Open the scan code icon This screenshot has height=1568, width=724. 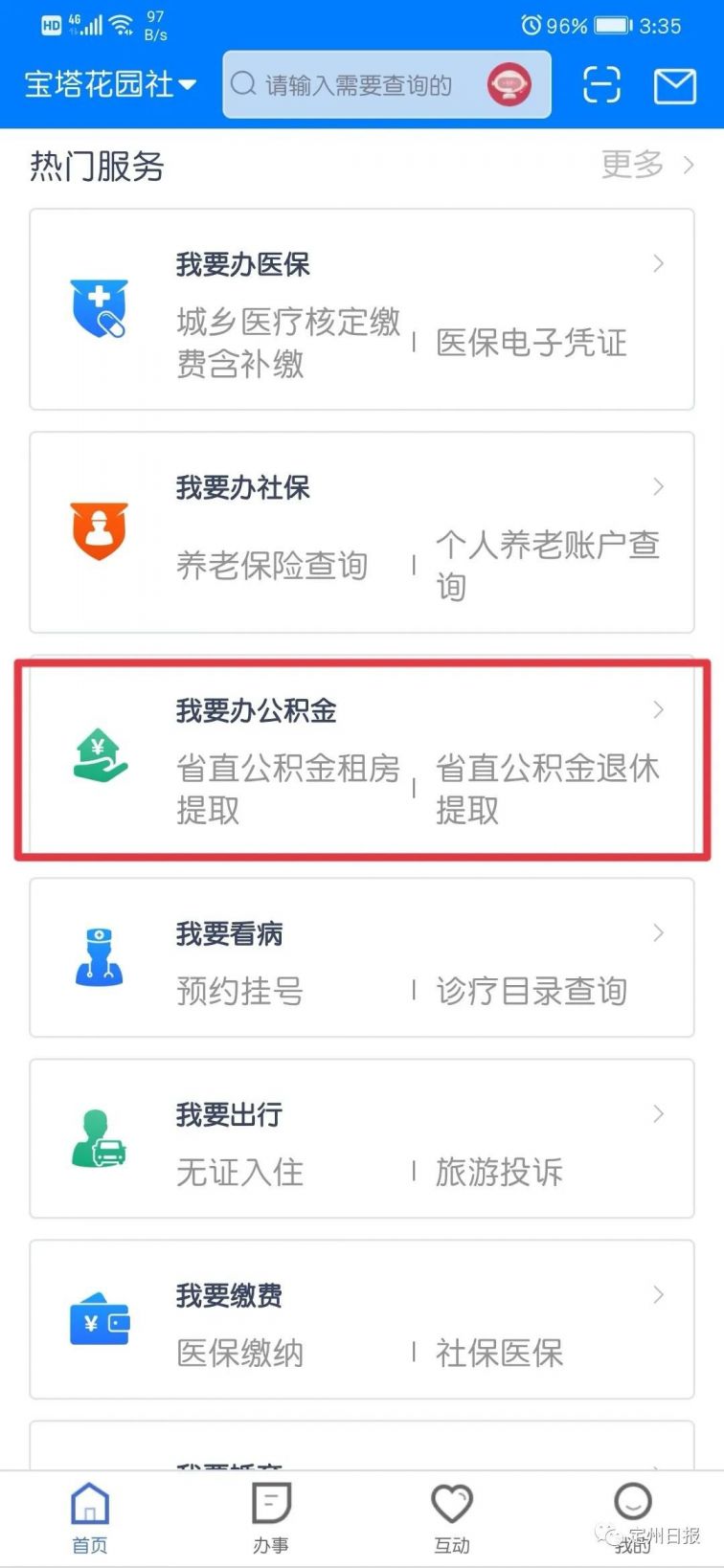coord(601,85)
